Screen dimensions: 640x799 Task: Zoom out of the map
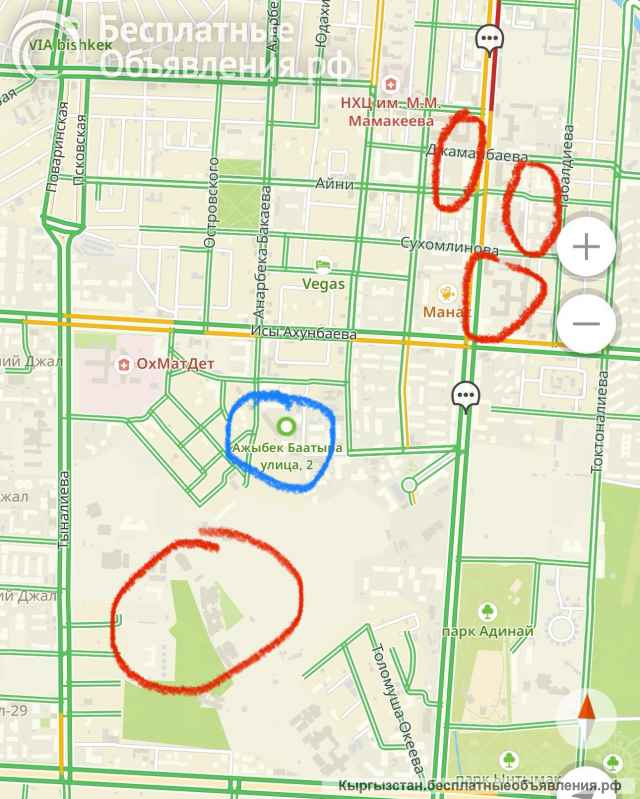pyautogui.click(x=587, y=323)
